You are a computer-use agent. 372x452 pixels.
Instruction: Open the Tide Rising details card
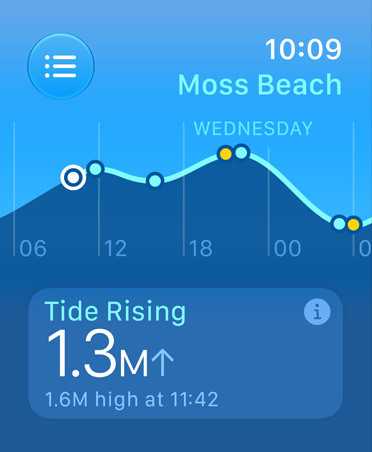click(x=186, y=353)
